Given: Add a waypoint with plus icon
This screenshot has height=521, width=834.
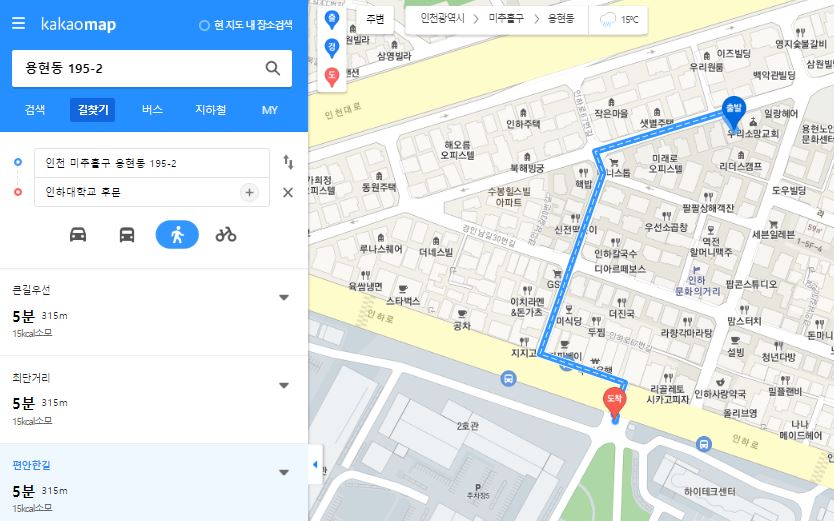Looking at the screenshot, I should tap(250, 192).
